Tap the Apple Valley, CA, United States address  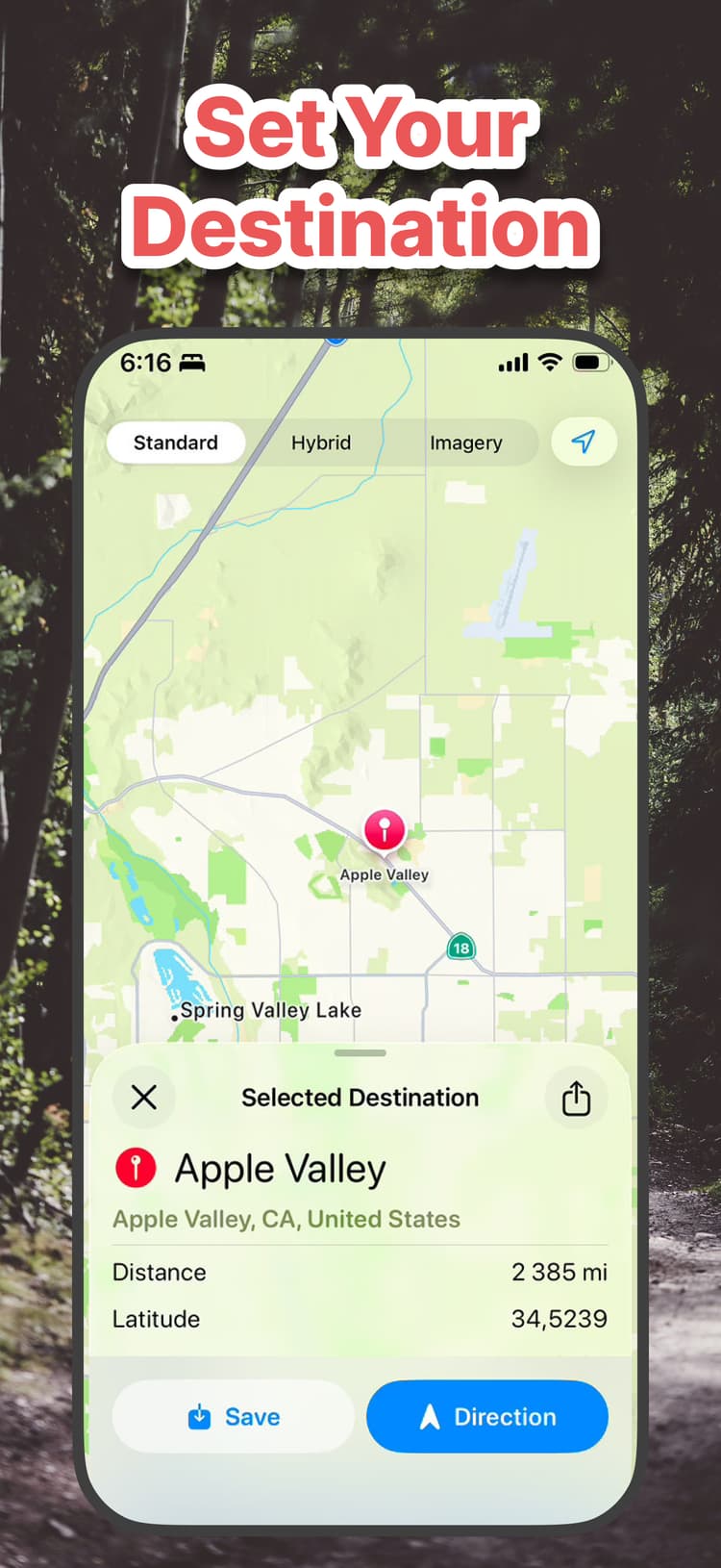(287, 1219)
